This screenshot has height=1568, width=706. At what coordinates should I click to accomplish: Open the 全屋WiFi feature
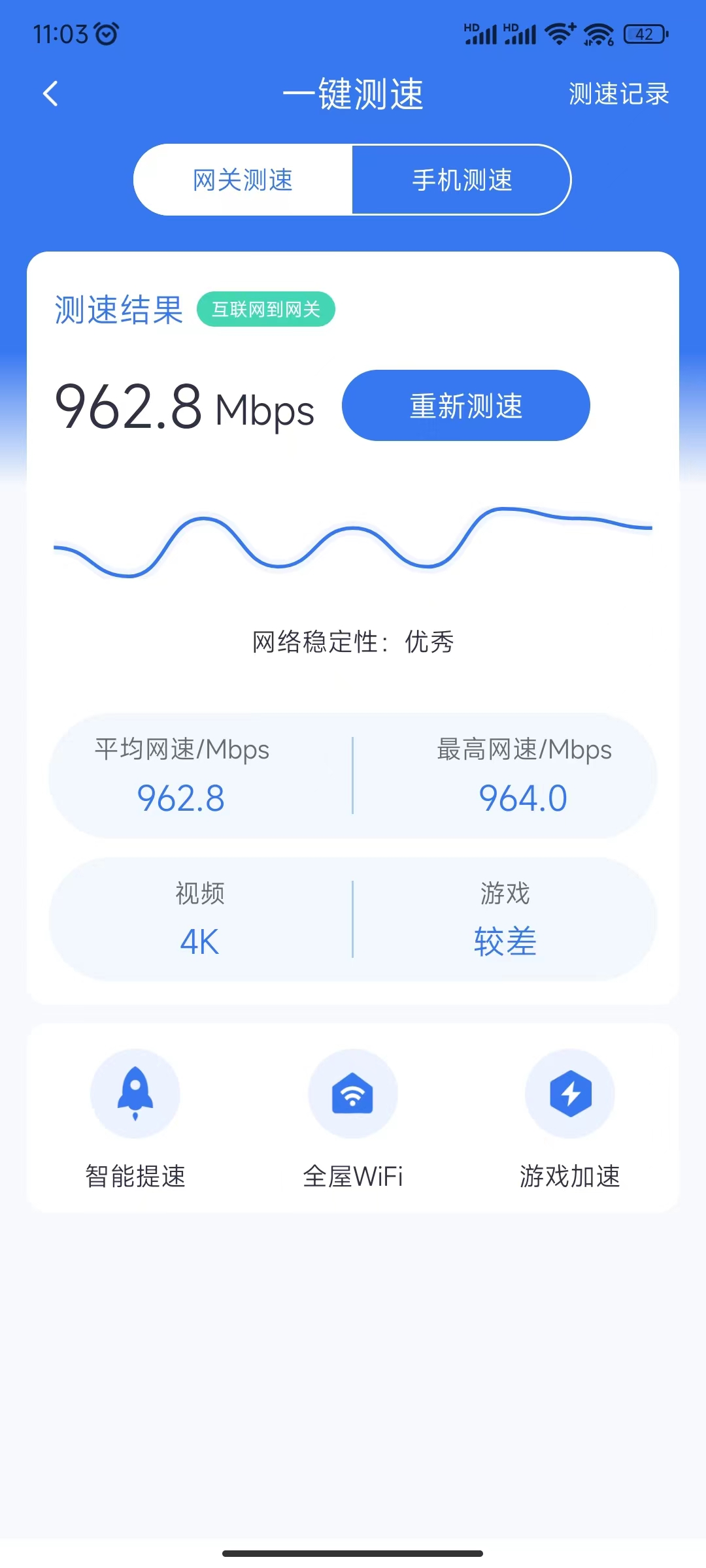click(353, 1119)
